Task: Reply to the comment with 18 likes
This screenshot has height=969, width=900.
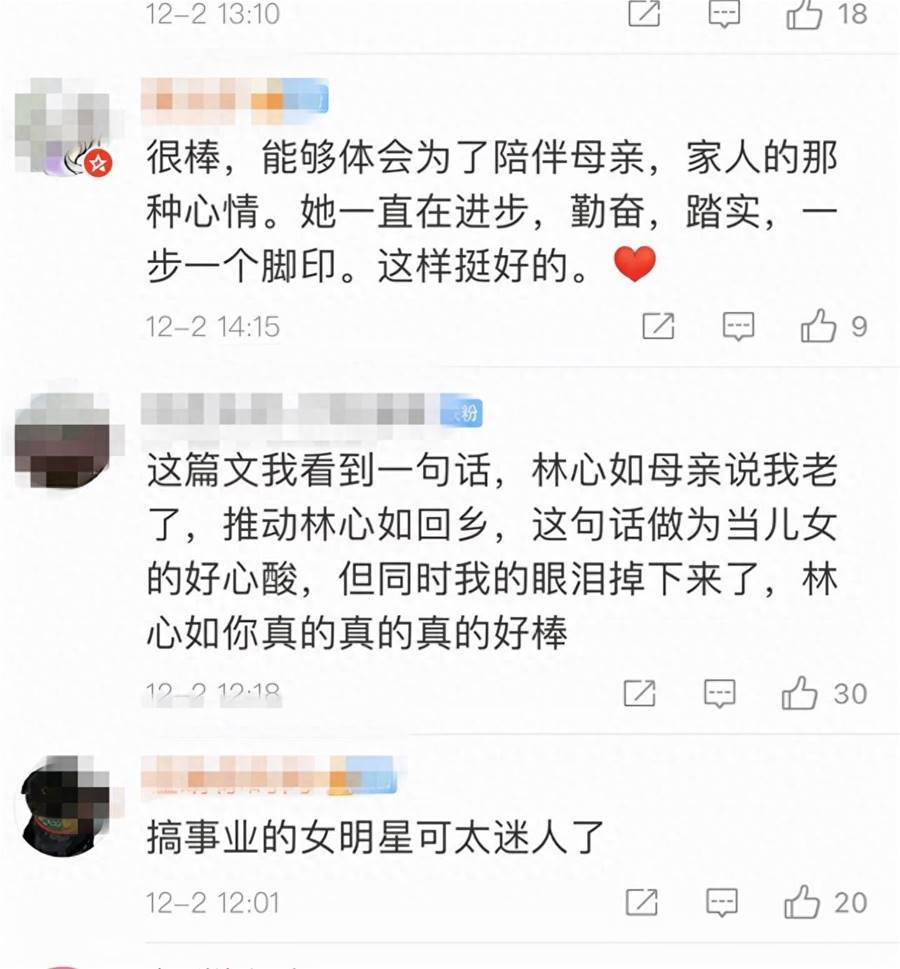Action: tap(724, 14)
